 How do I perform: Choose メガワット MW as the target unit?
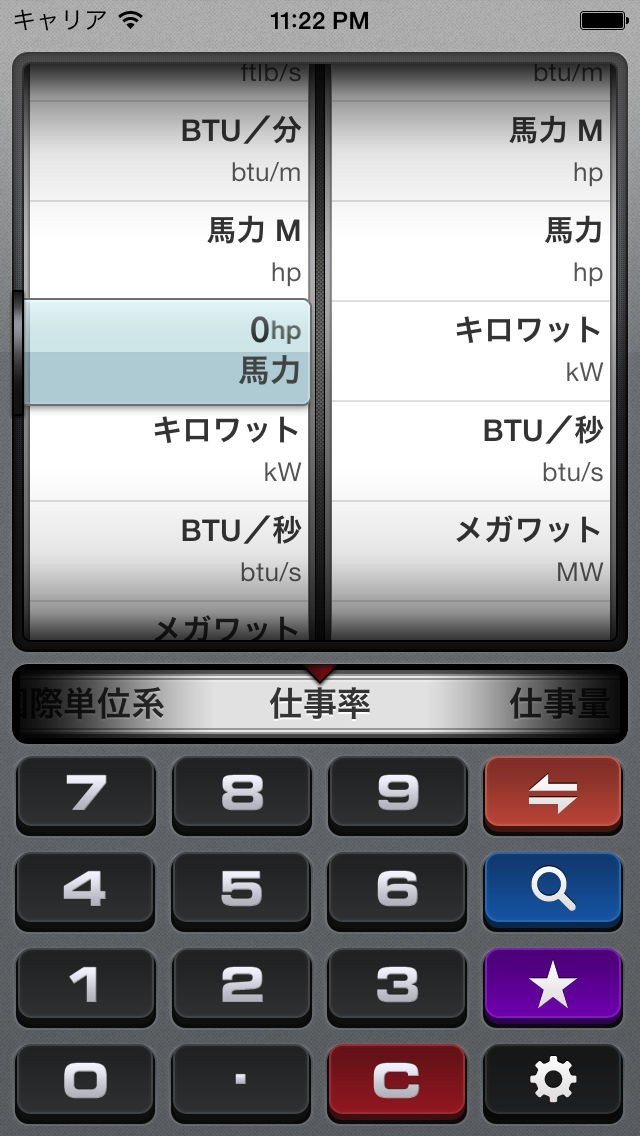470,550
